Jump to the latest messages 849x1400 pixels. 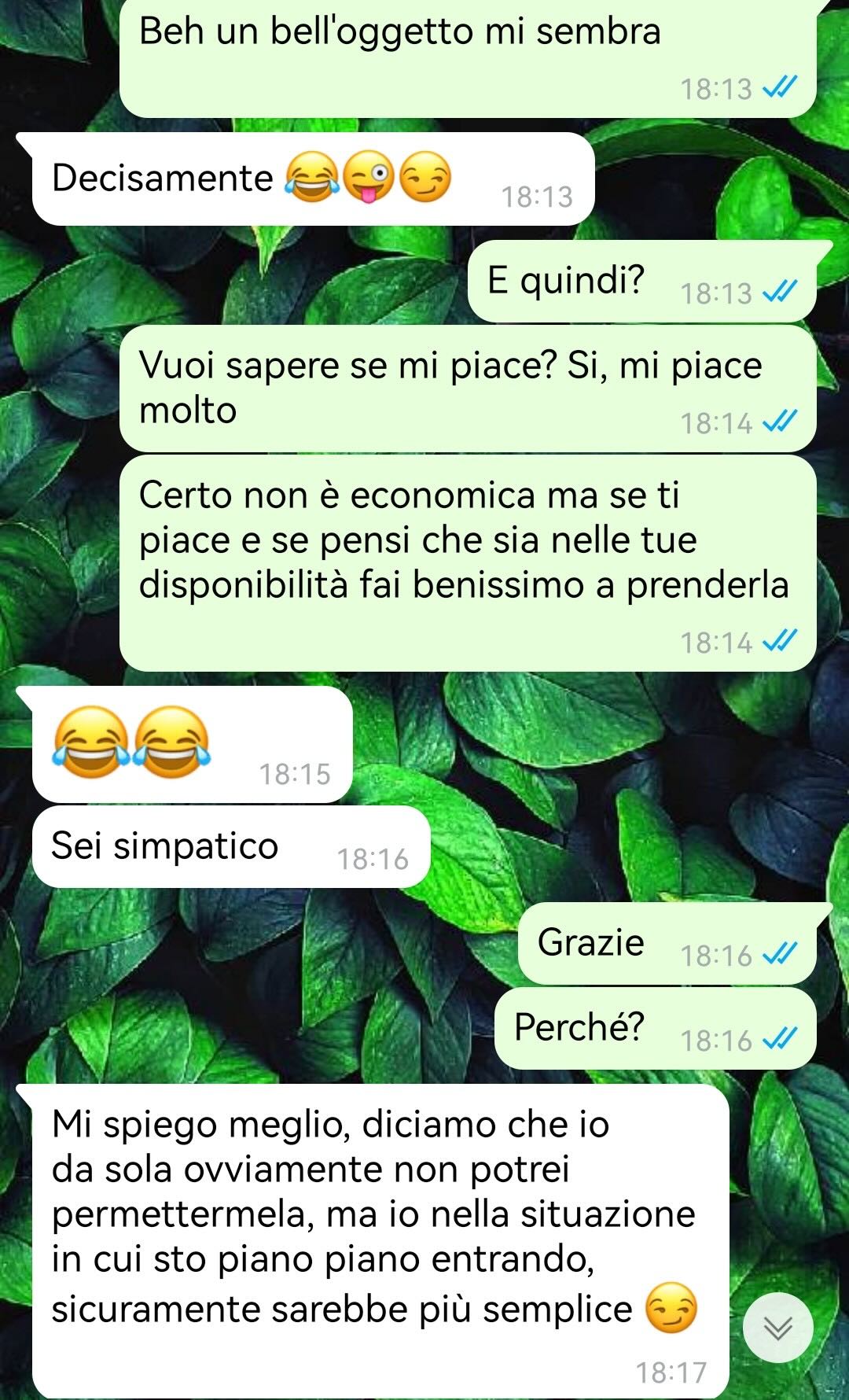pos(777,1328)
